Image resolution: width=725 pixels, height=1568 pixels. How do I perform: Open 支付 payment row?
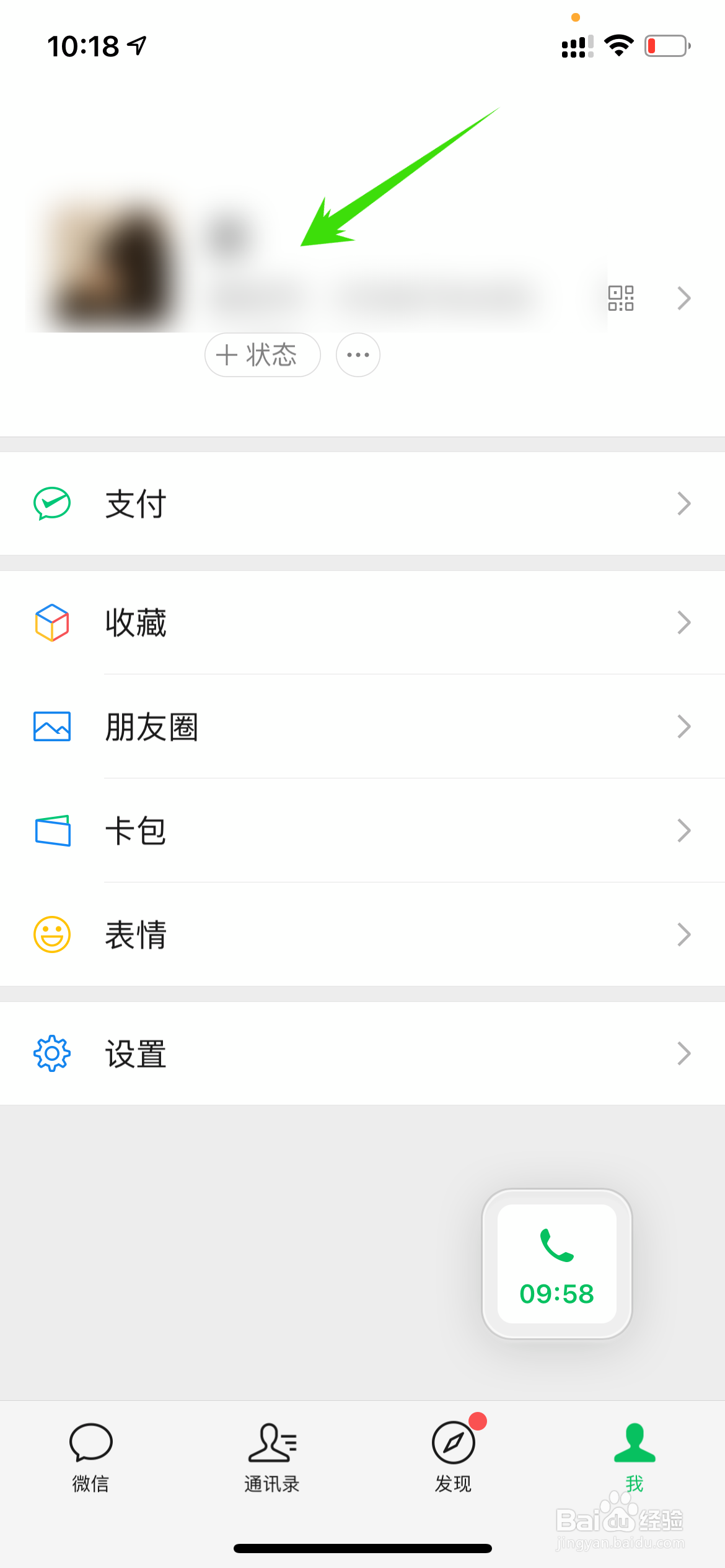click(362, 503)
